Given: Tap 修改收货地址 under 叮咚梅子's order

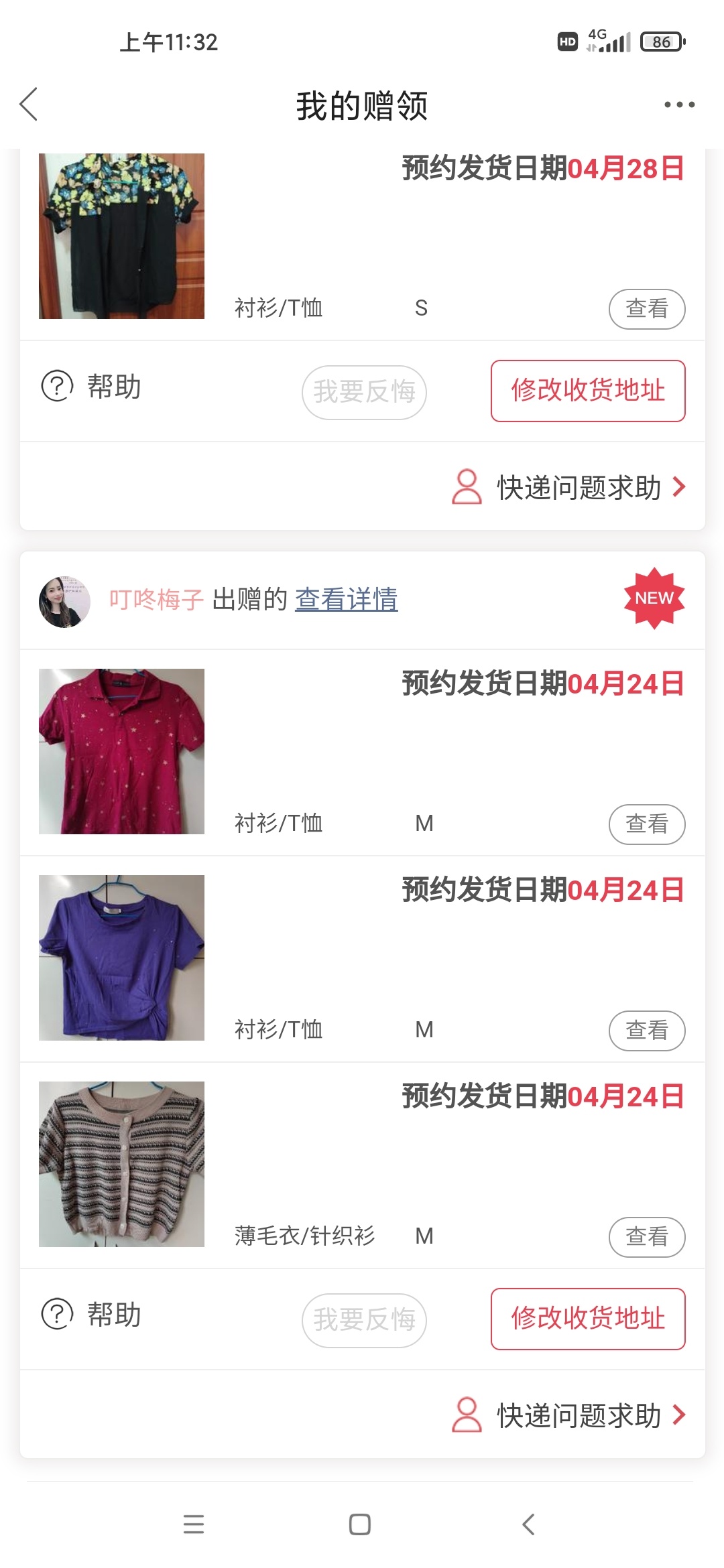Looking at the screenshot, I should pyautogui.click(x=587, y=1319).
